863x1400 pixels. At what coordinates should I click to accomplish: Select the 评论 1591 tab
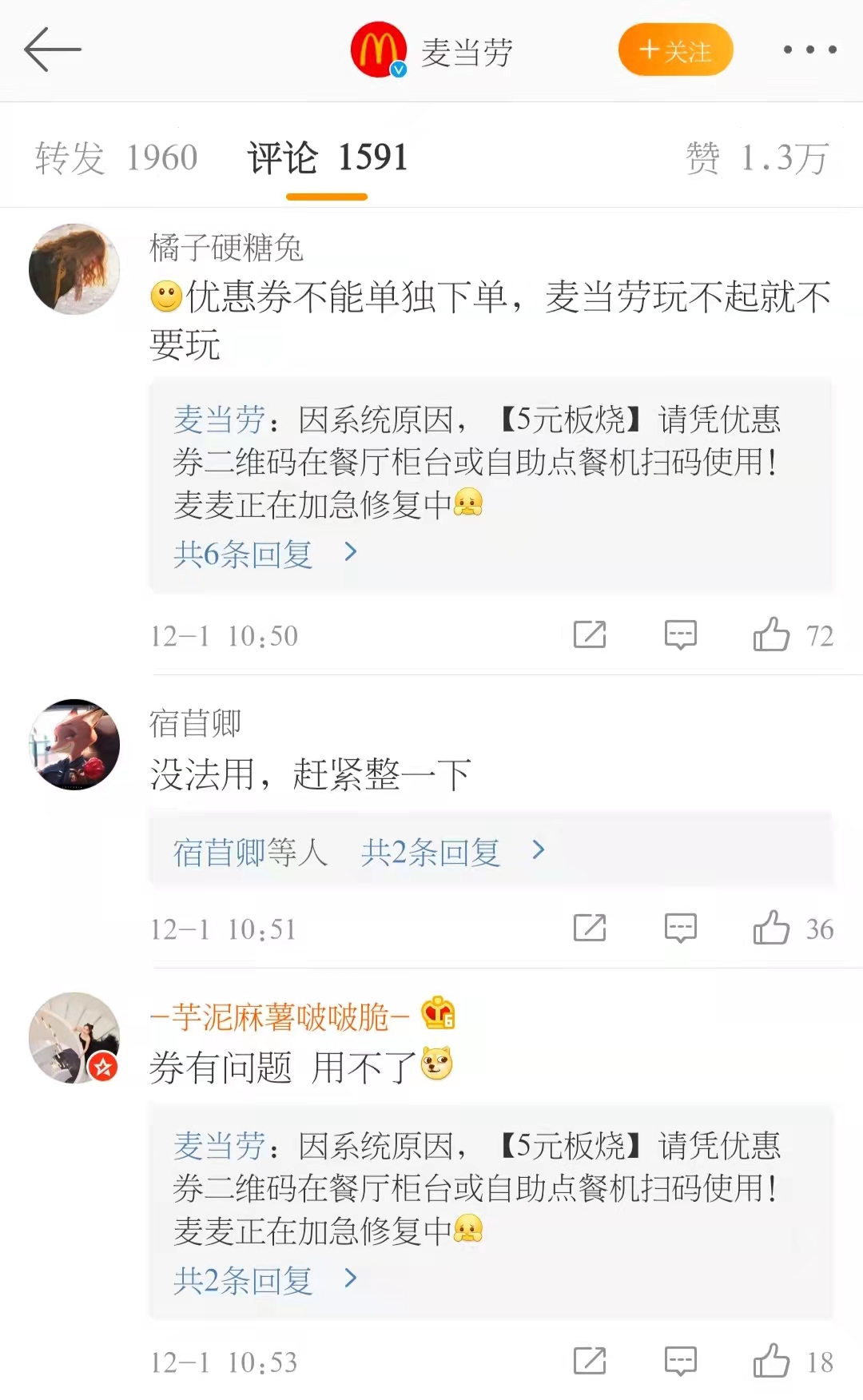[328, 157]
